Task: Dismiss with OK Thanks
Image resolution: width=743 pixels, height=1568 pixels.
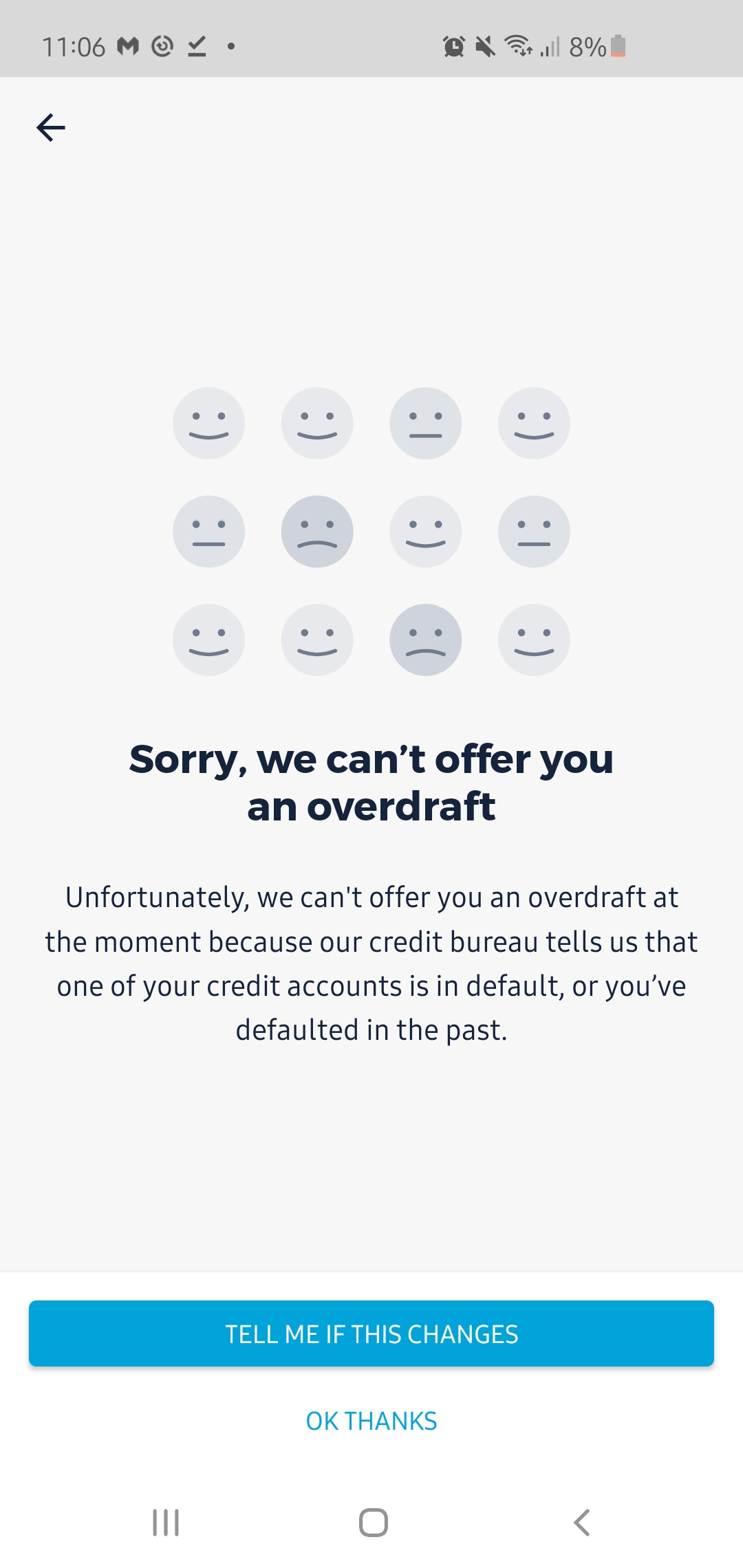Action: click(x=371, y=1421)
